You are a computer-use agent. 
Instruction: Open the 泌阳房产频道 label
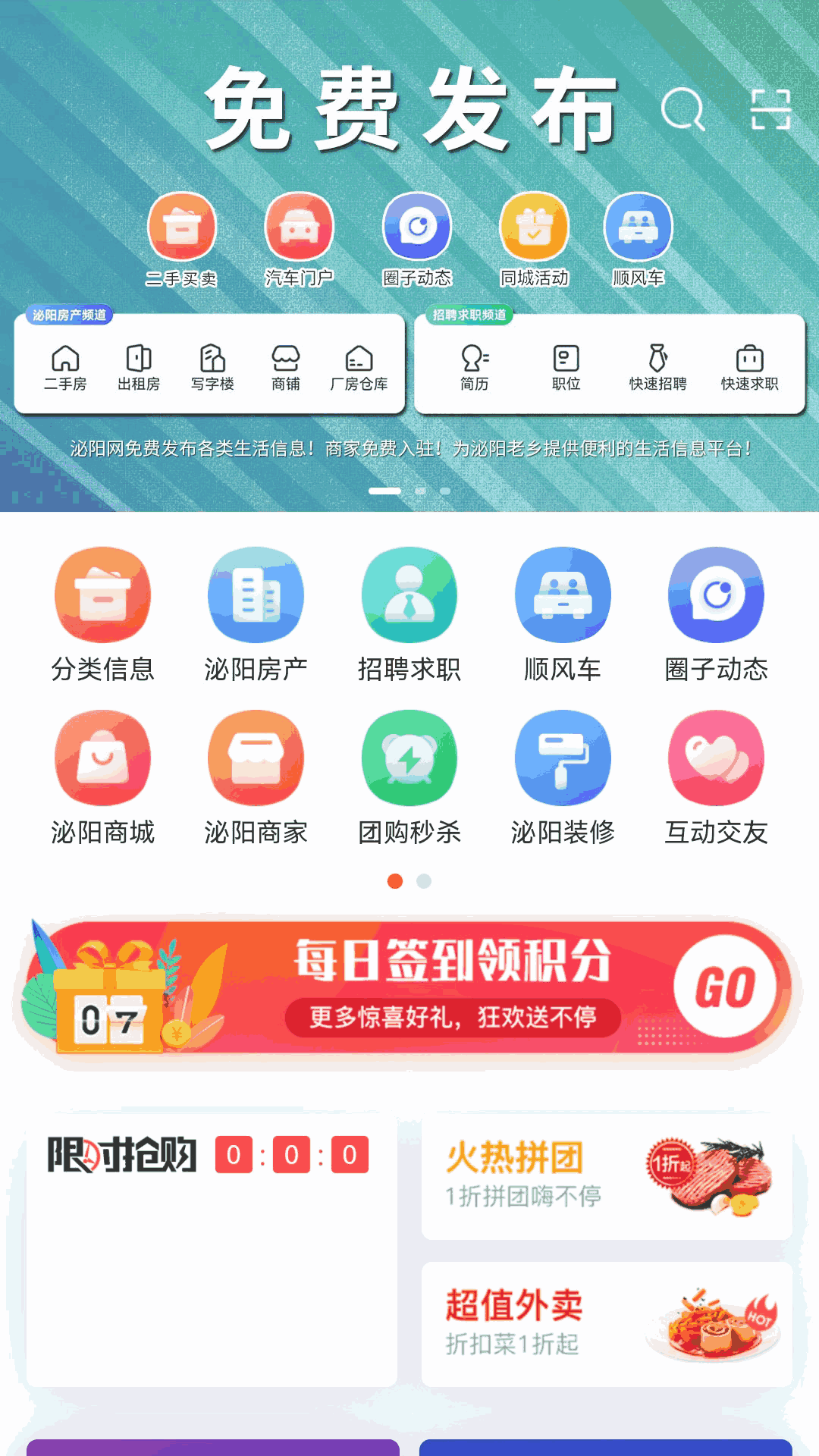click(68, 315)
